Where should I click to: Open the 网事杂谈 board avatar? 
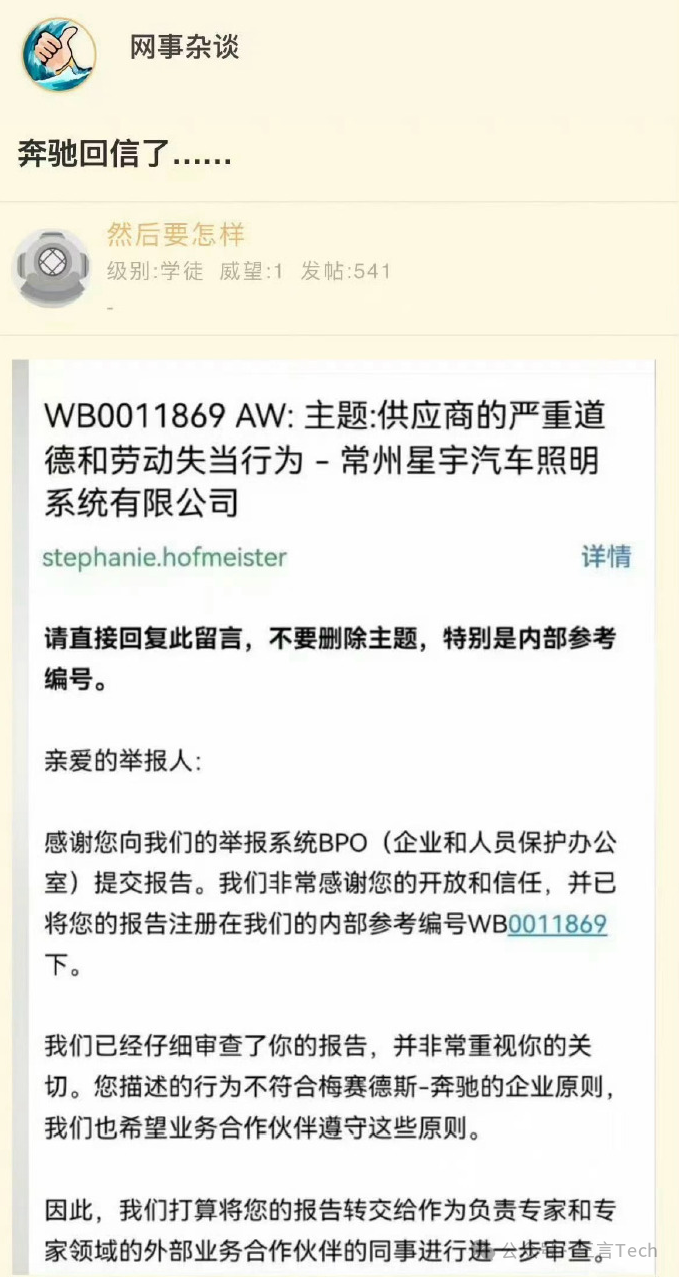(x=59, y=55)
